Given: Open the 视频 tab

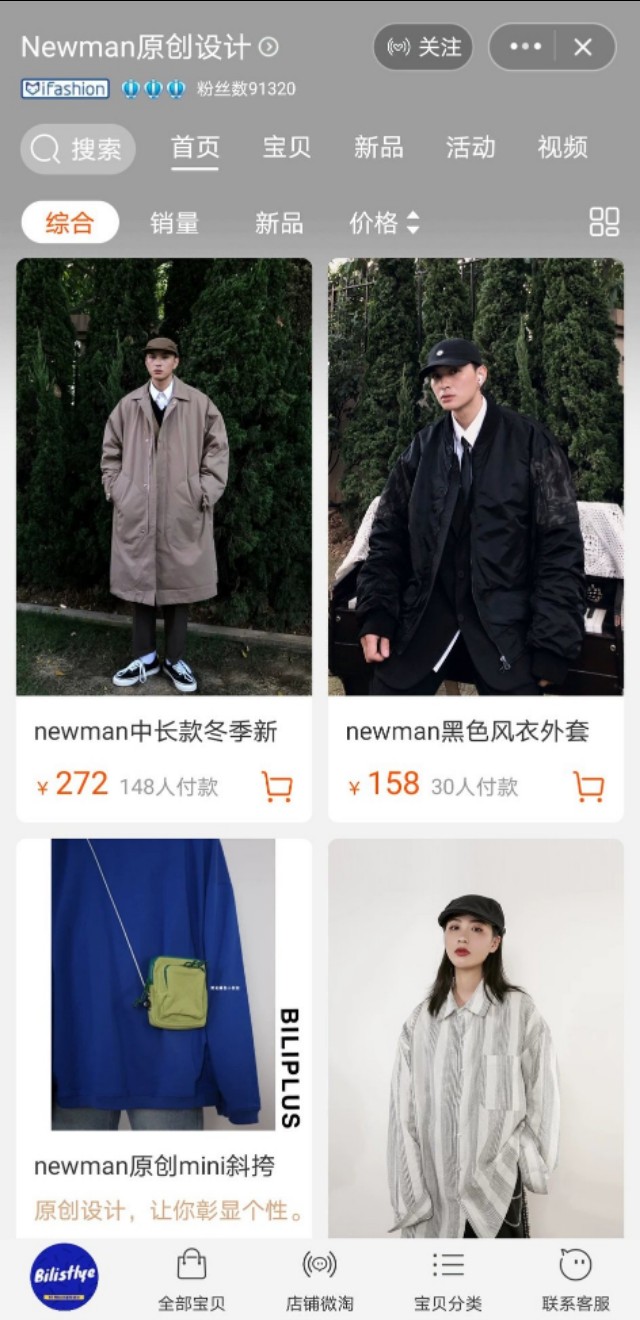Looking at the screenshot, I should (x=562, y=148).
